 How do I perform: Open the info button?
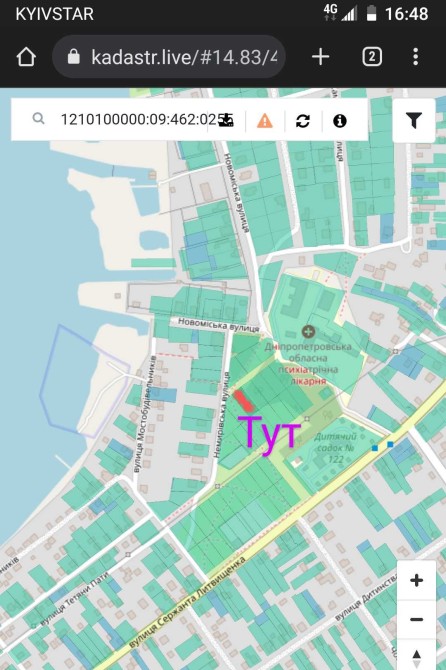click(340, 121)
